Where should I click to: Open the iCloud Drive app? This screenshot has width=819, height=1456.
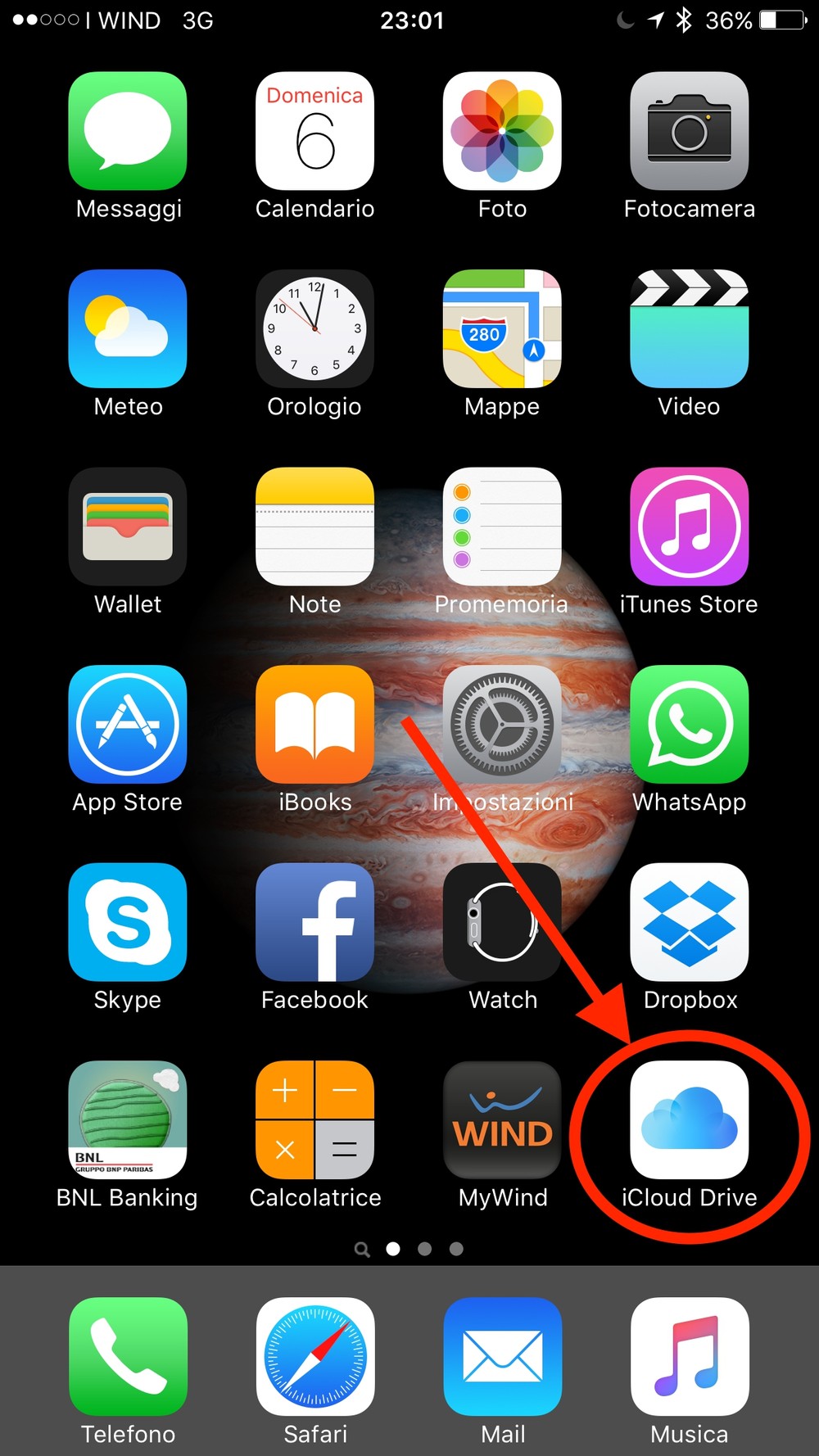pyautogui.click(x=689, y=1119)
